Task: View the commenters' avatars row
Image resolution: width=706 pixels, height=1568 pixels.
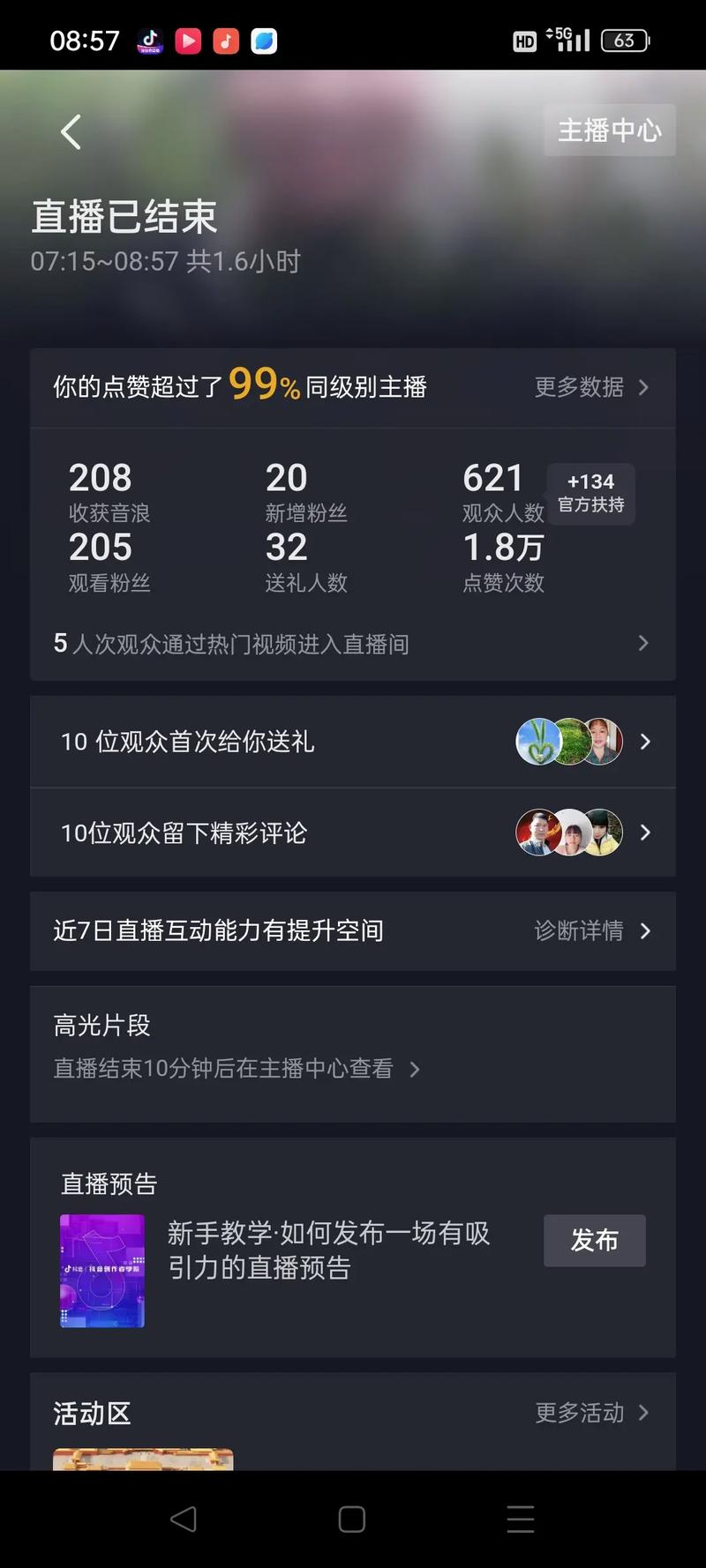Action: coord(569,833)
